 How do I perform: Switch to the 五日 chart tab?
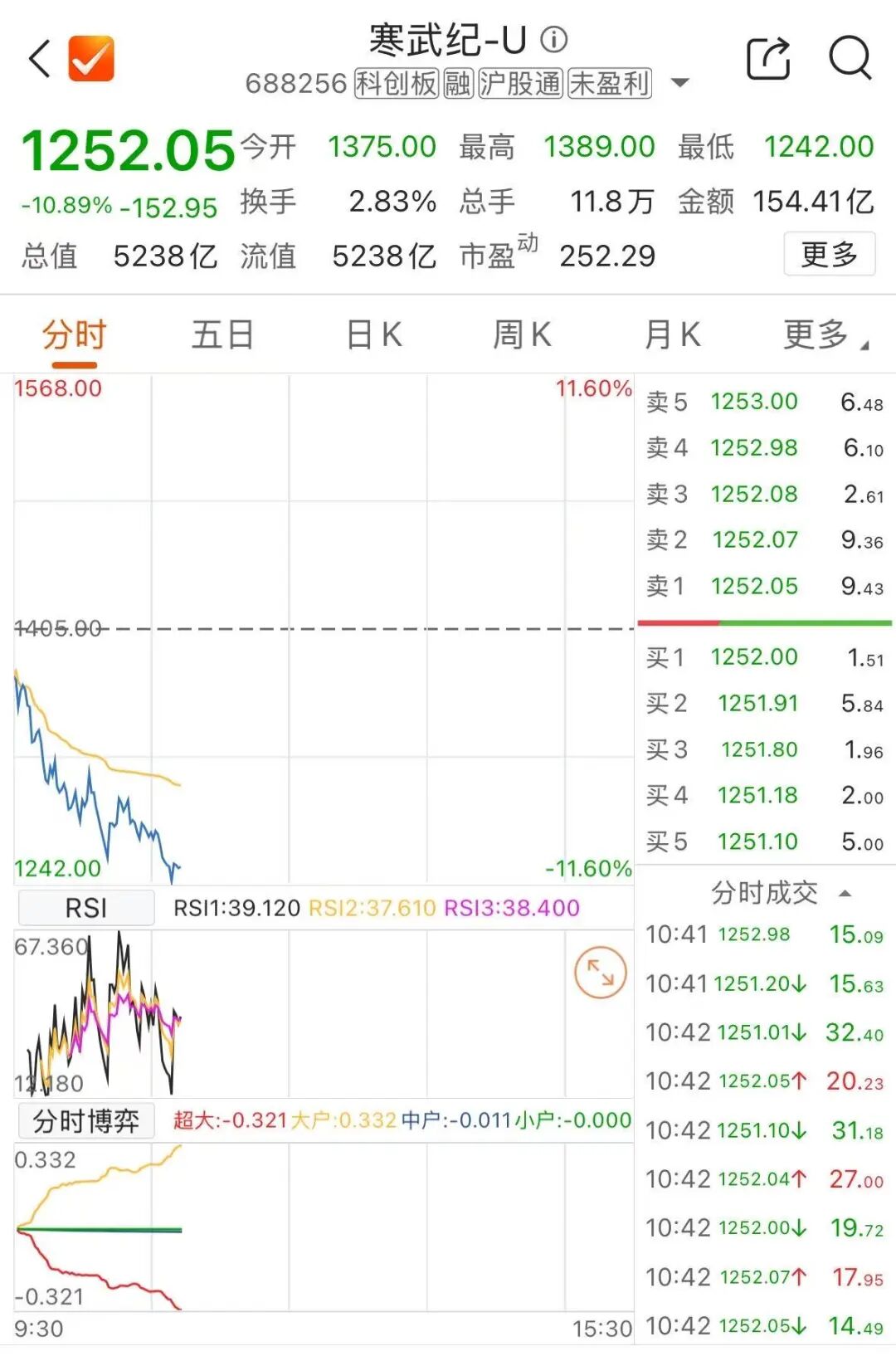pos(222,335)
